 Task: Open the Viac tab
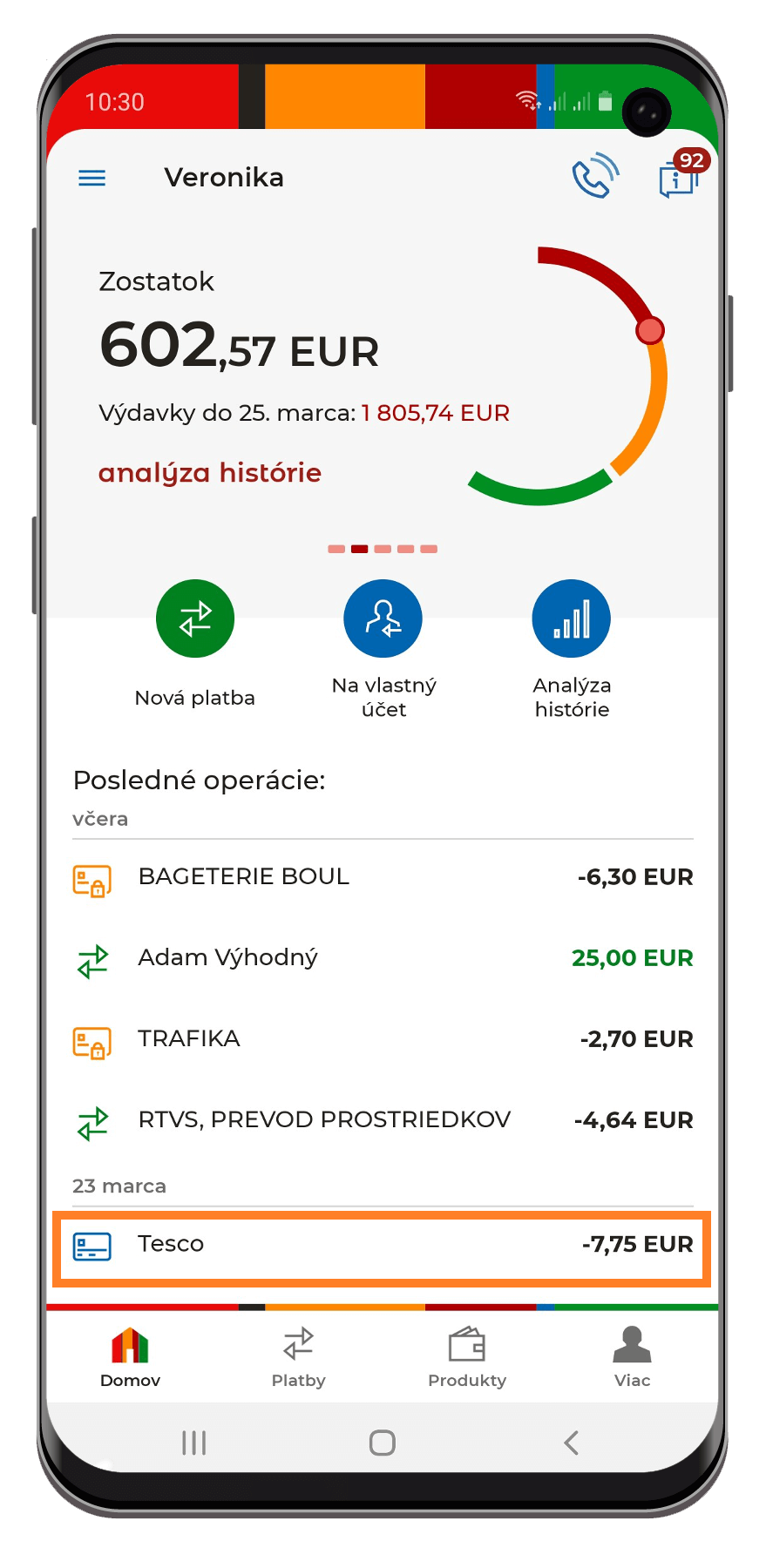coord(633,1357)
